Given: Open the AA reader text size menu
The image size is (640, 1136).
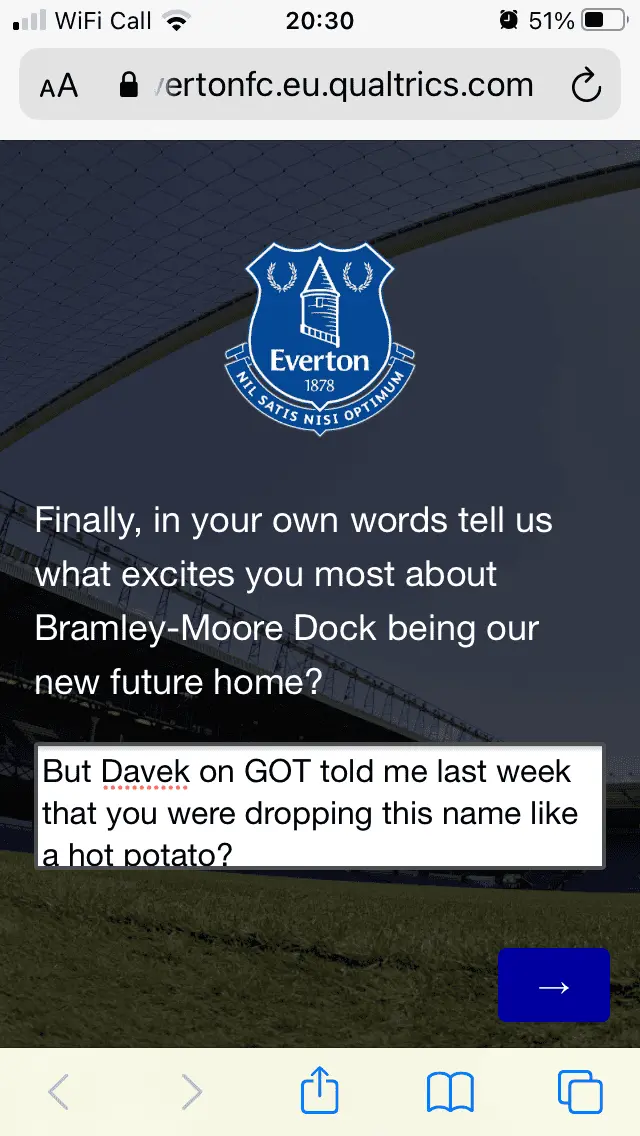Looking at the screenshot, I should [59, 86].
